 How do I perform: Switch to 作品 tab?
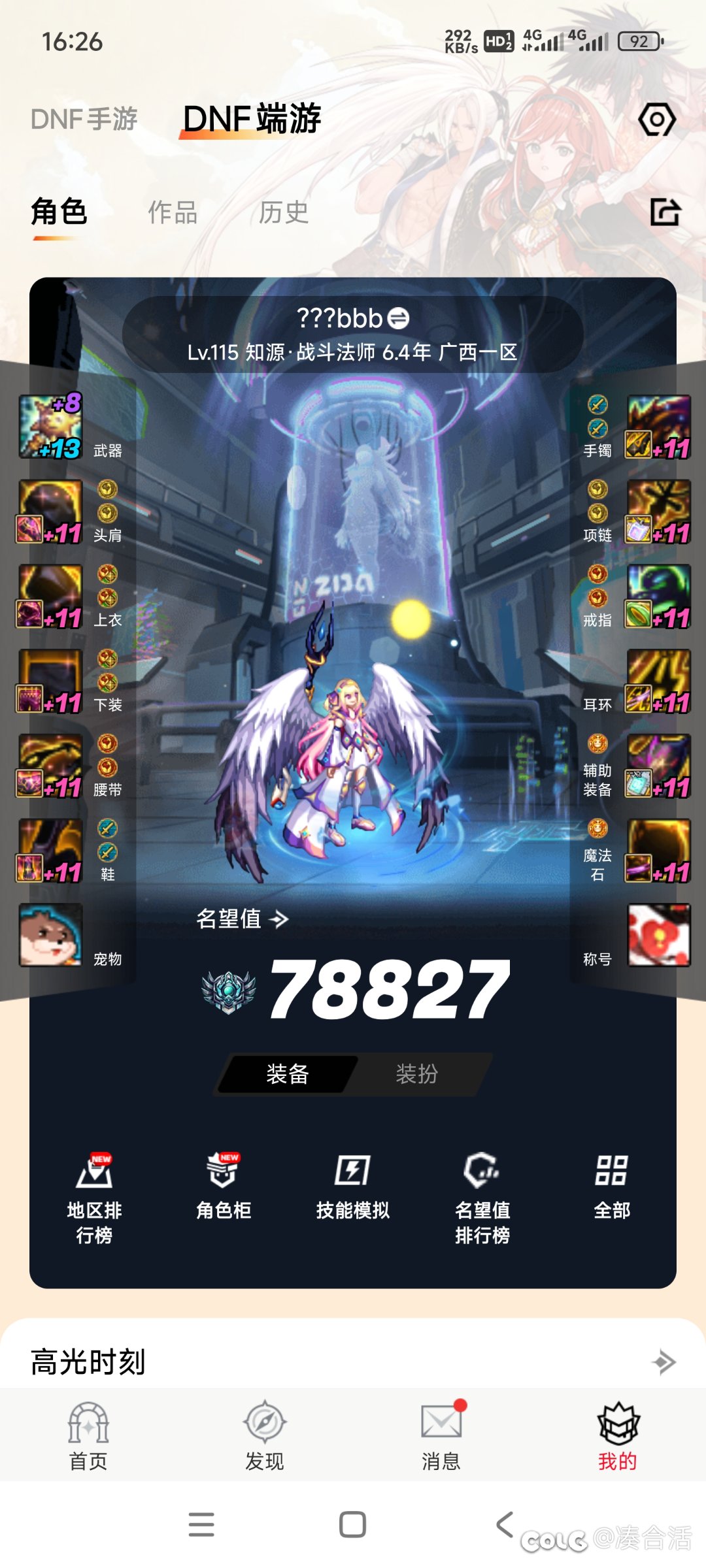coord(173,212)
